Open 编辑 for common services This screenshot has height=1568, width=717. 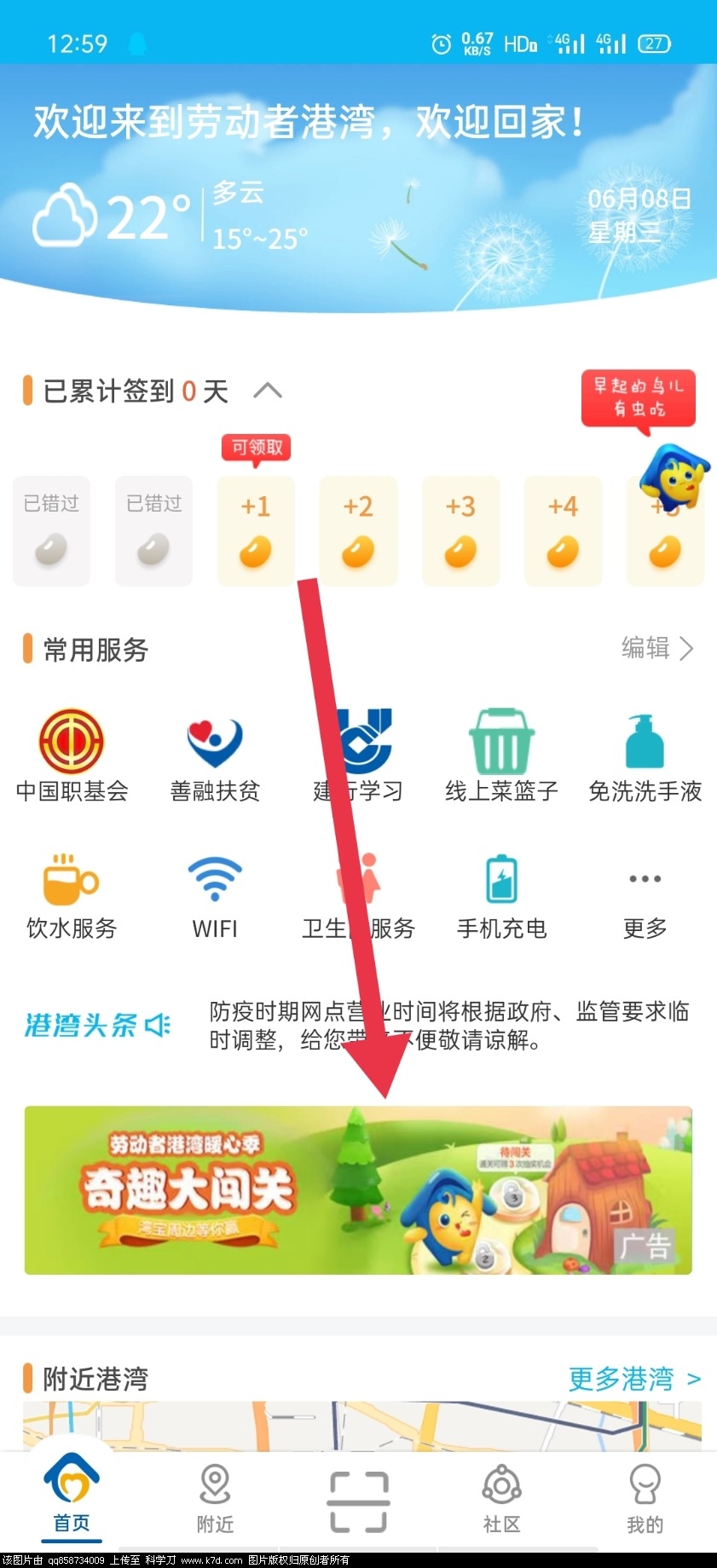click(656, 649)
